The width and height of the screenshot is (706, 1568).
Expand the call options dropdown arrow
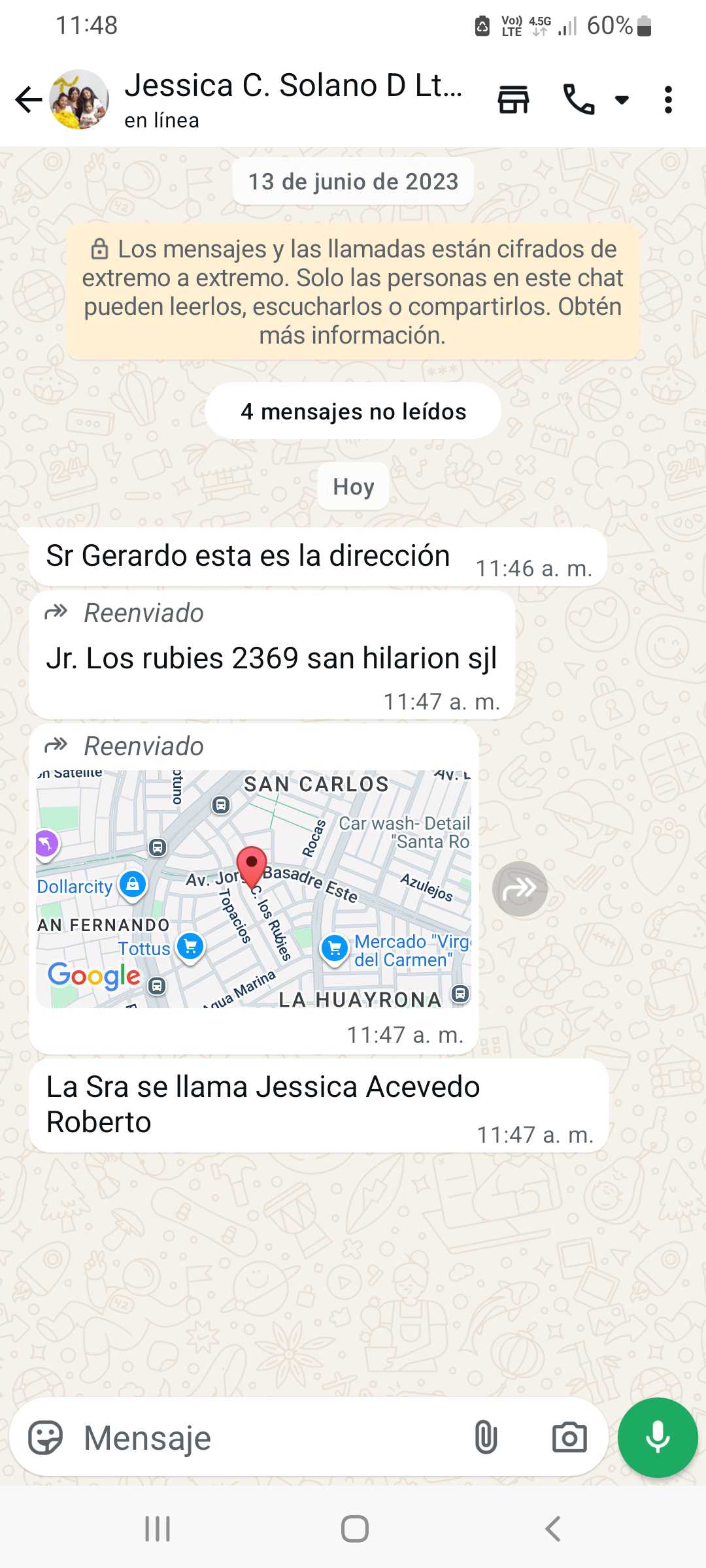[x=622, y=100]
